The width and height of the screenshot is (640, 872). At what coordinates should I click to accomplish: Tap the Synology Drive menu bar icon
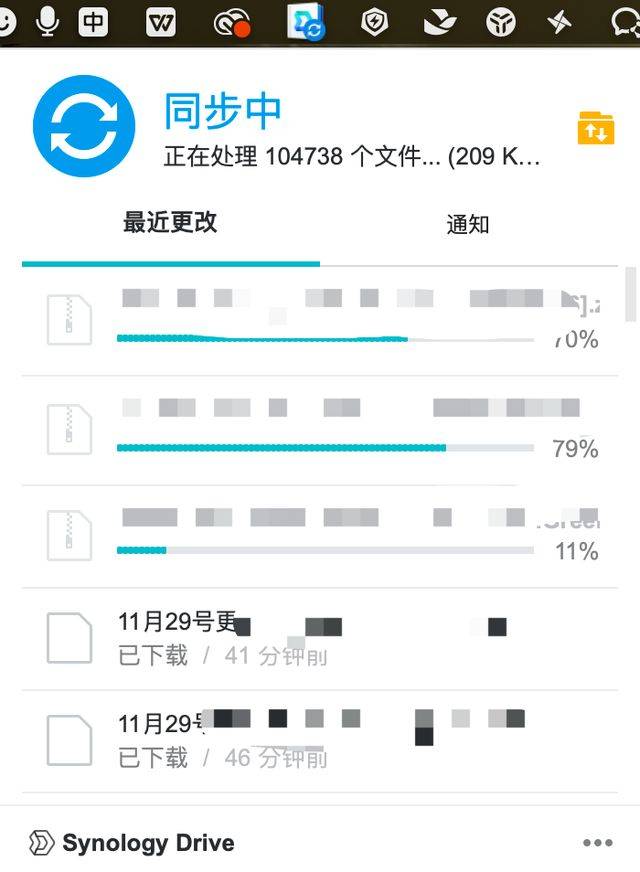pyautogui.click(x=306, y=21)
